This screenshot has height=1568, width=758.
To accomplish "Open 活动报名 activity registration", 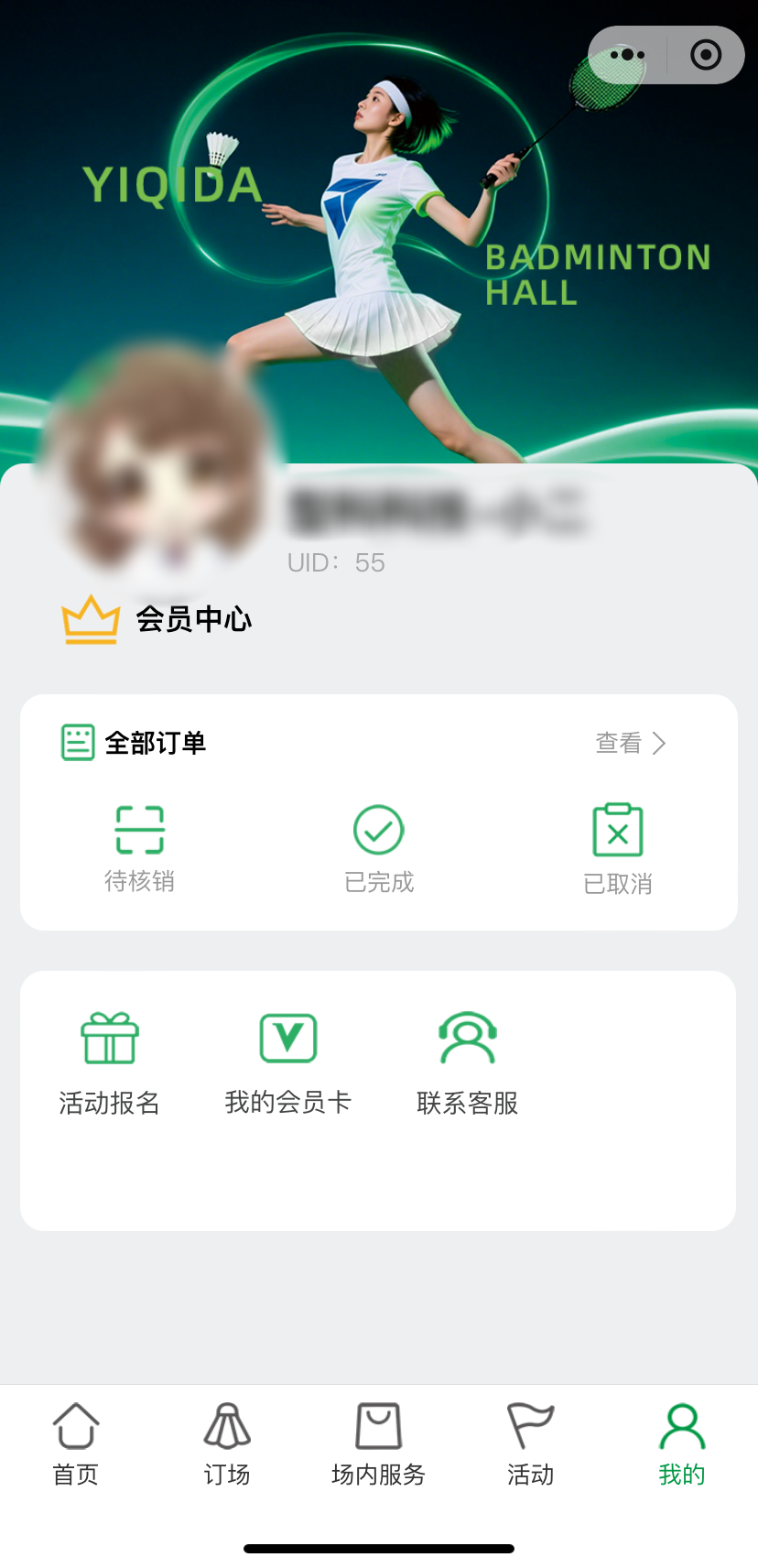I will pyautogui.click(x=110, y=1063).
